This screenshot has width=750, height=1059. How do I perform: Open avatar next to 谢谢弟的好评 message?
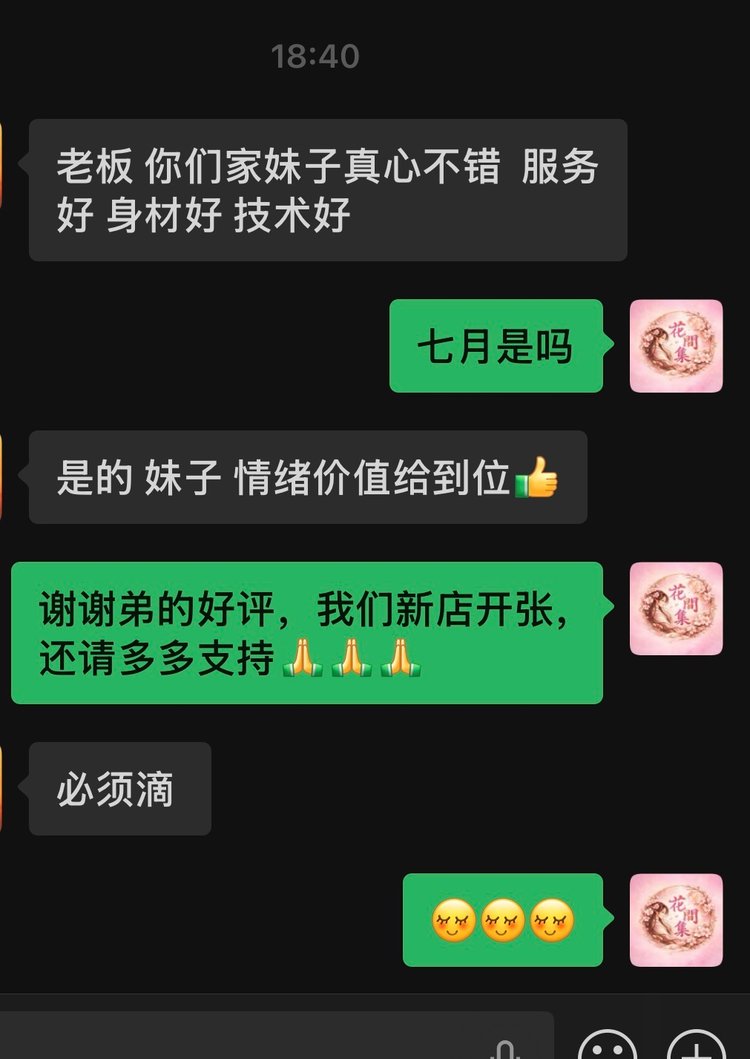tap(676, 608)
